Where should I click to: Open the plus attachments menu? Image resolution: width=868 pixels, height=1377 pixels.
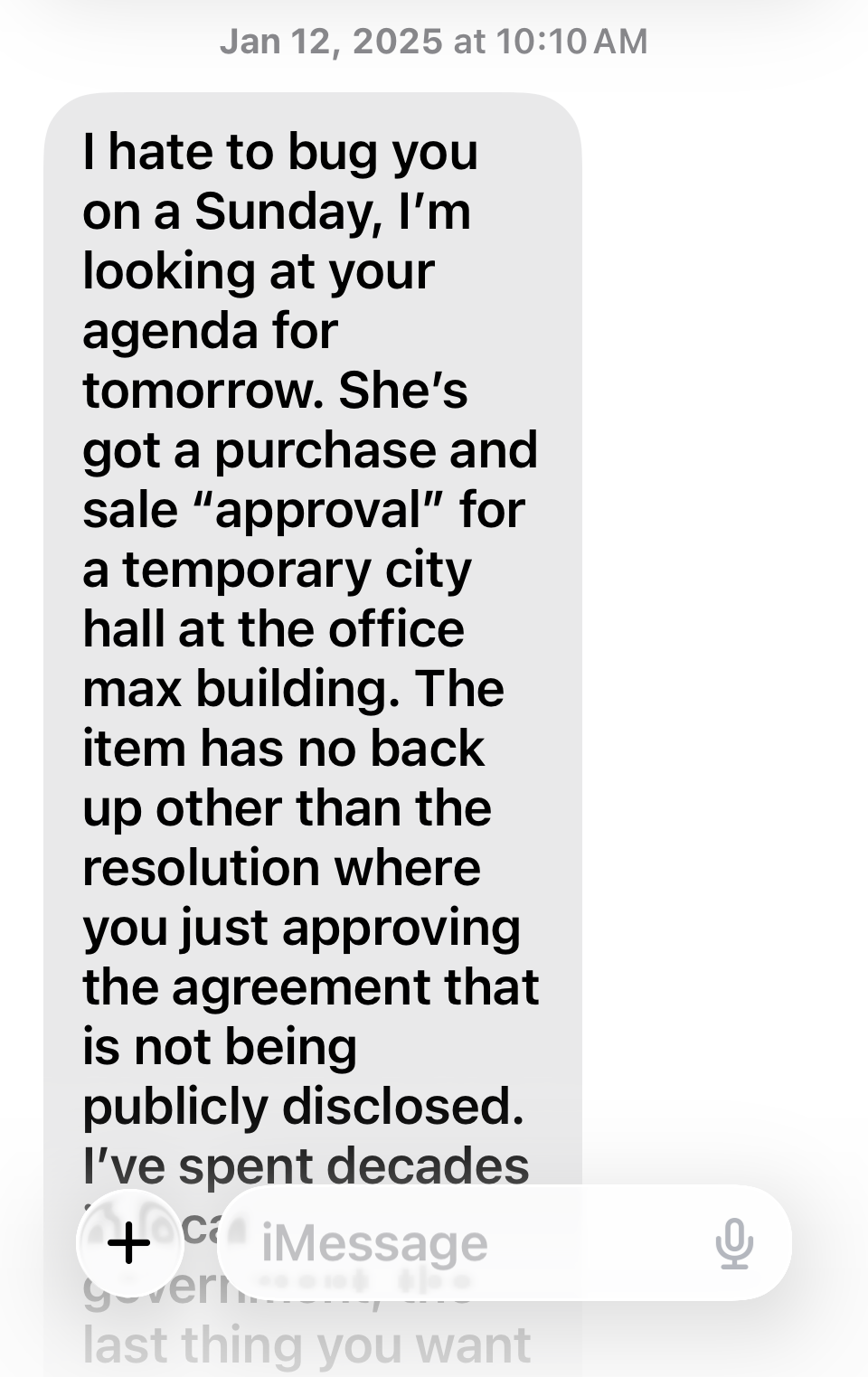[x=128, y=1242]
